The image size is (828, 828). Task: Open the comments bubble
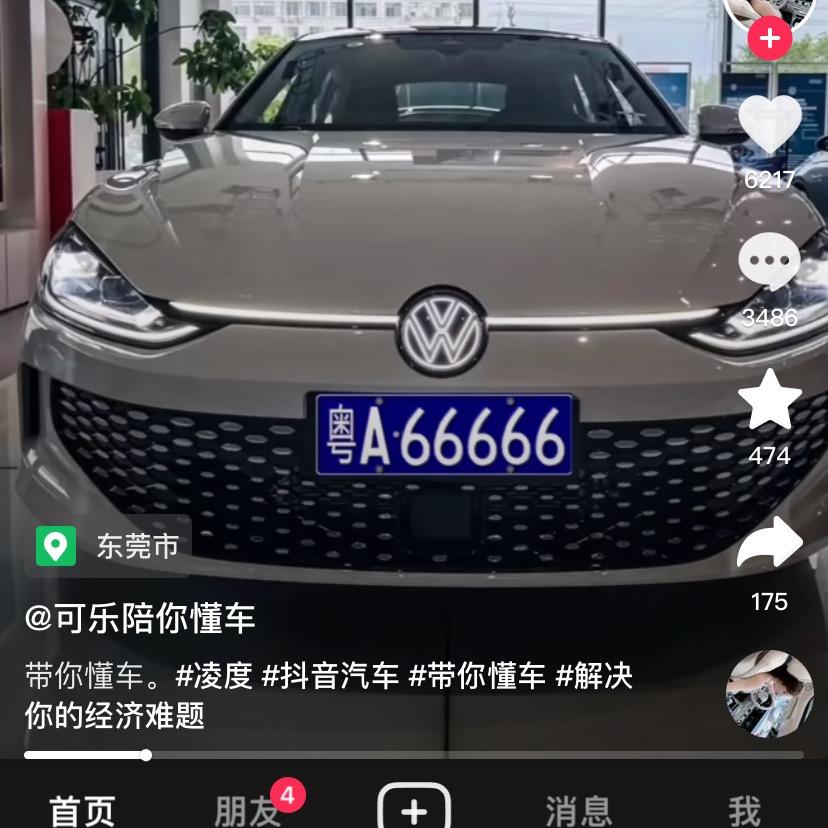(x=769, y=262)
